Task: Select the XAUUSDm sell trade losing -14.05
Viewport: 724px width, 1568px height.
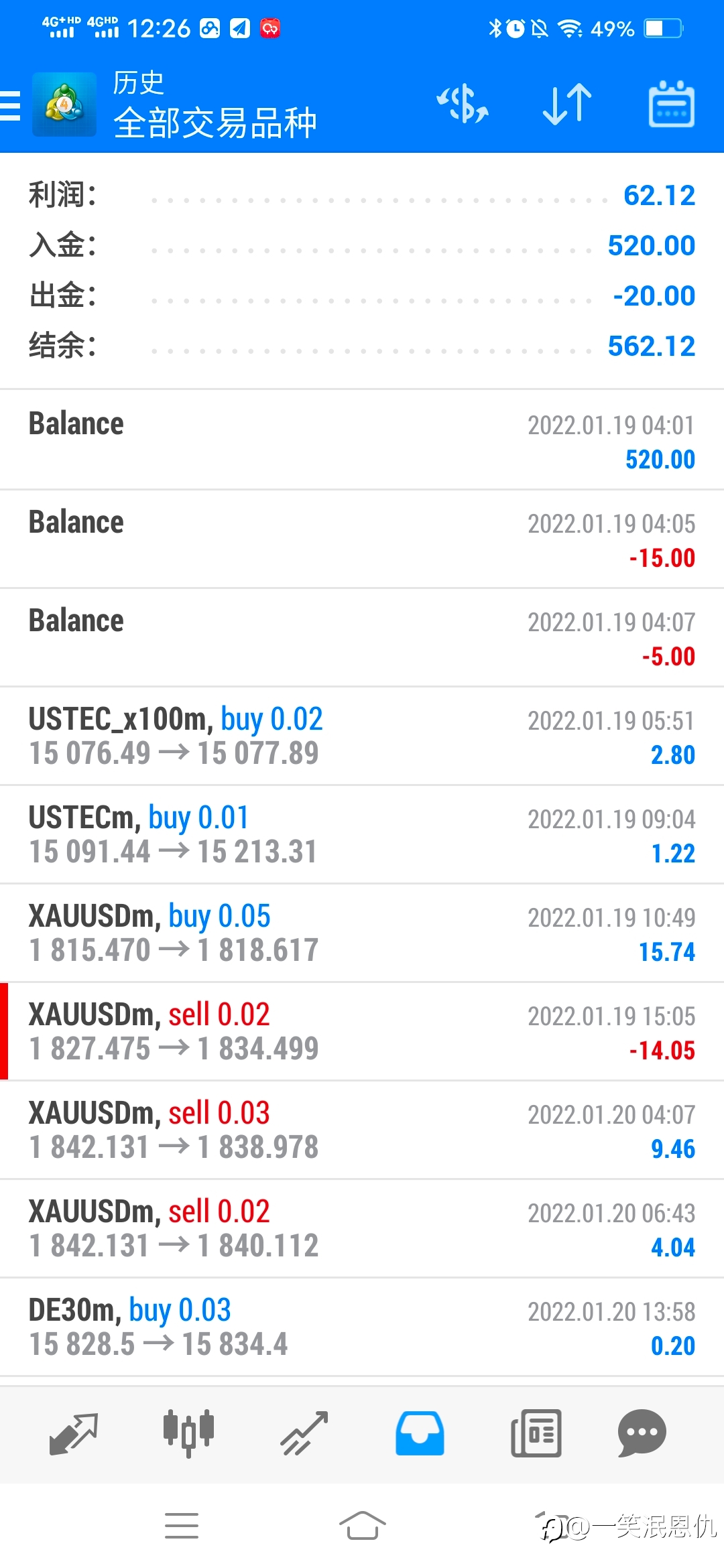Action: click(x=362, y=1031)
